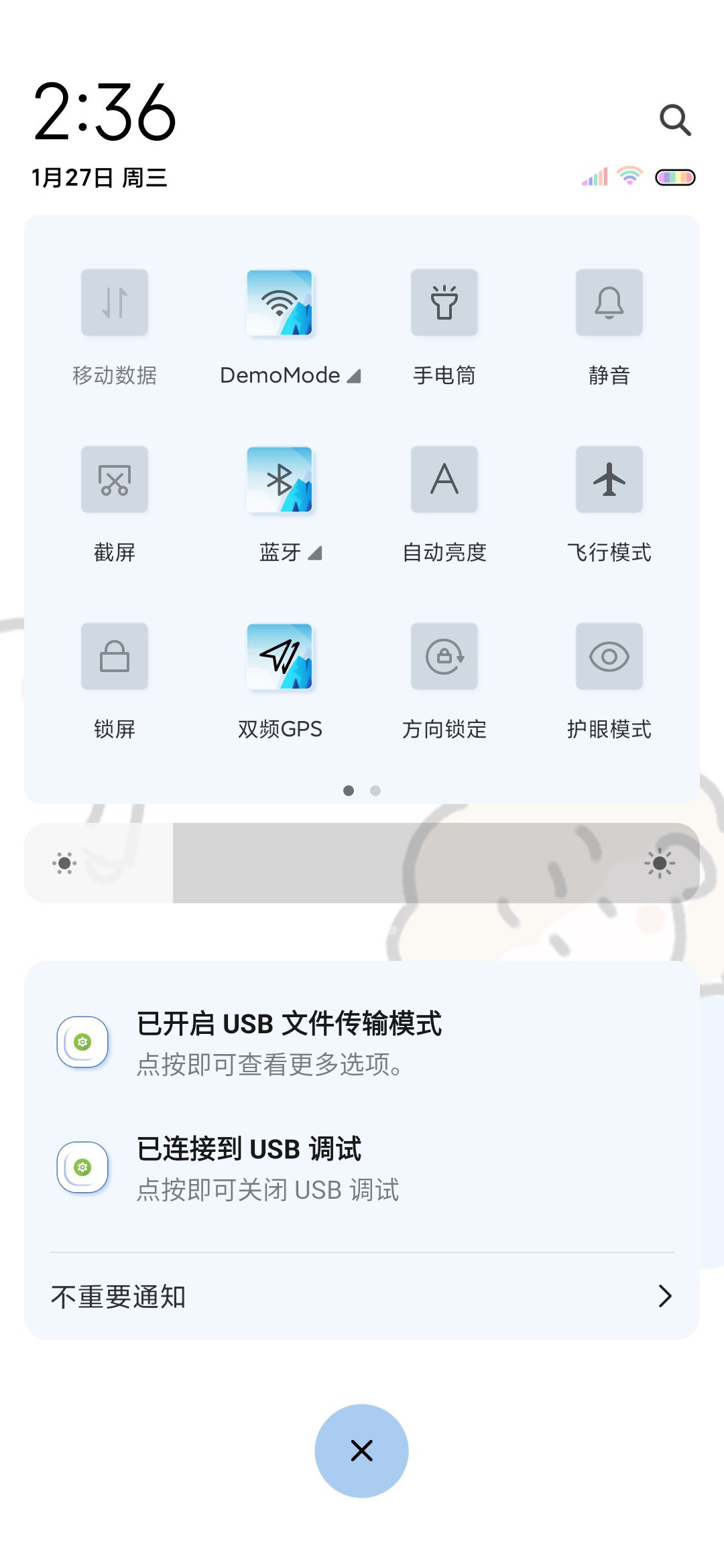
Task: Open the 已连接到 USB 调试 notification
Action: pos(362,1168)
